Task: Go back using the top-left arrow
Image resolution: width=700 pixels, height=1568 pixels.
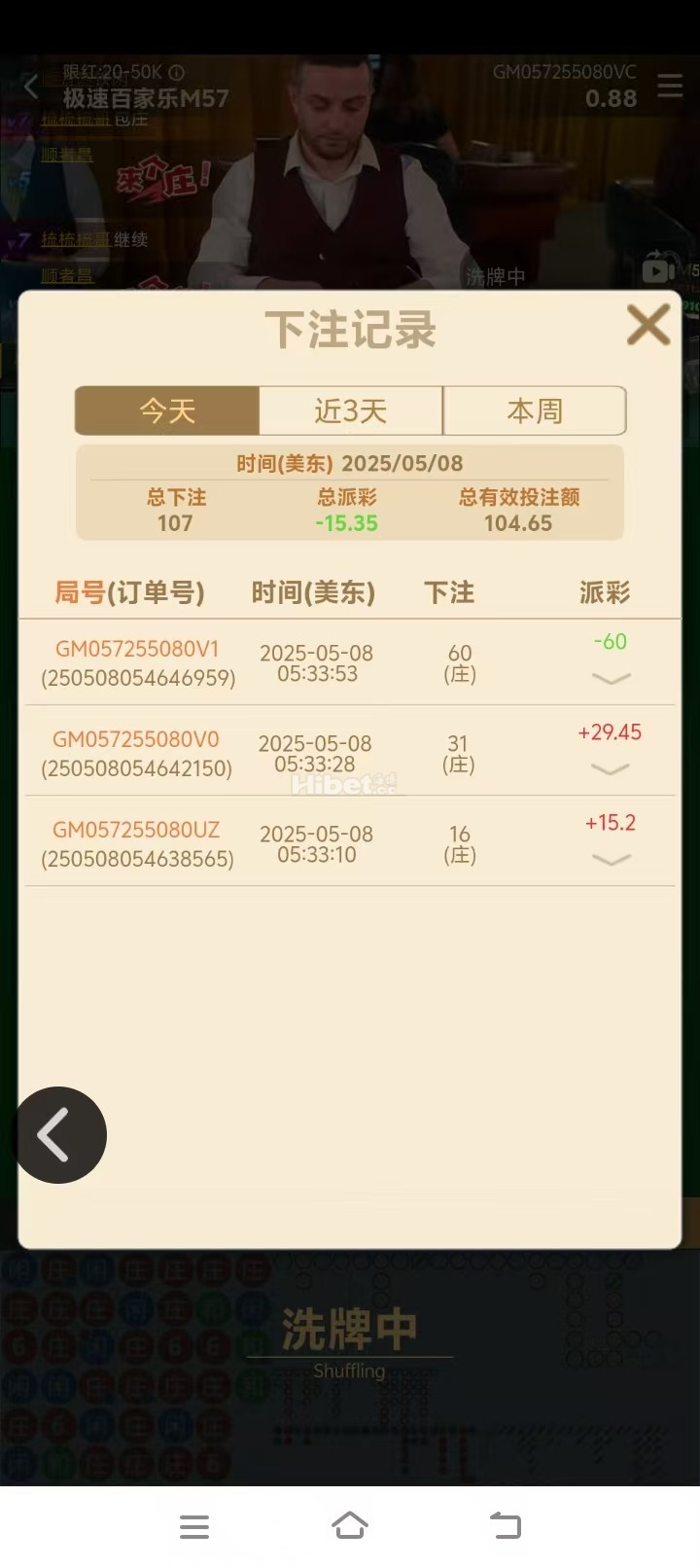Action: 31,86
